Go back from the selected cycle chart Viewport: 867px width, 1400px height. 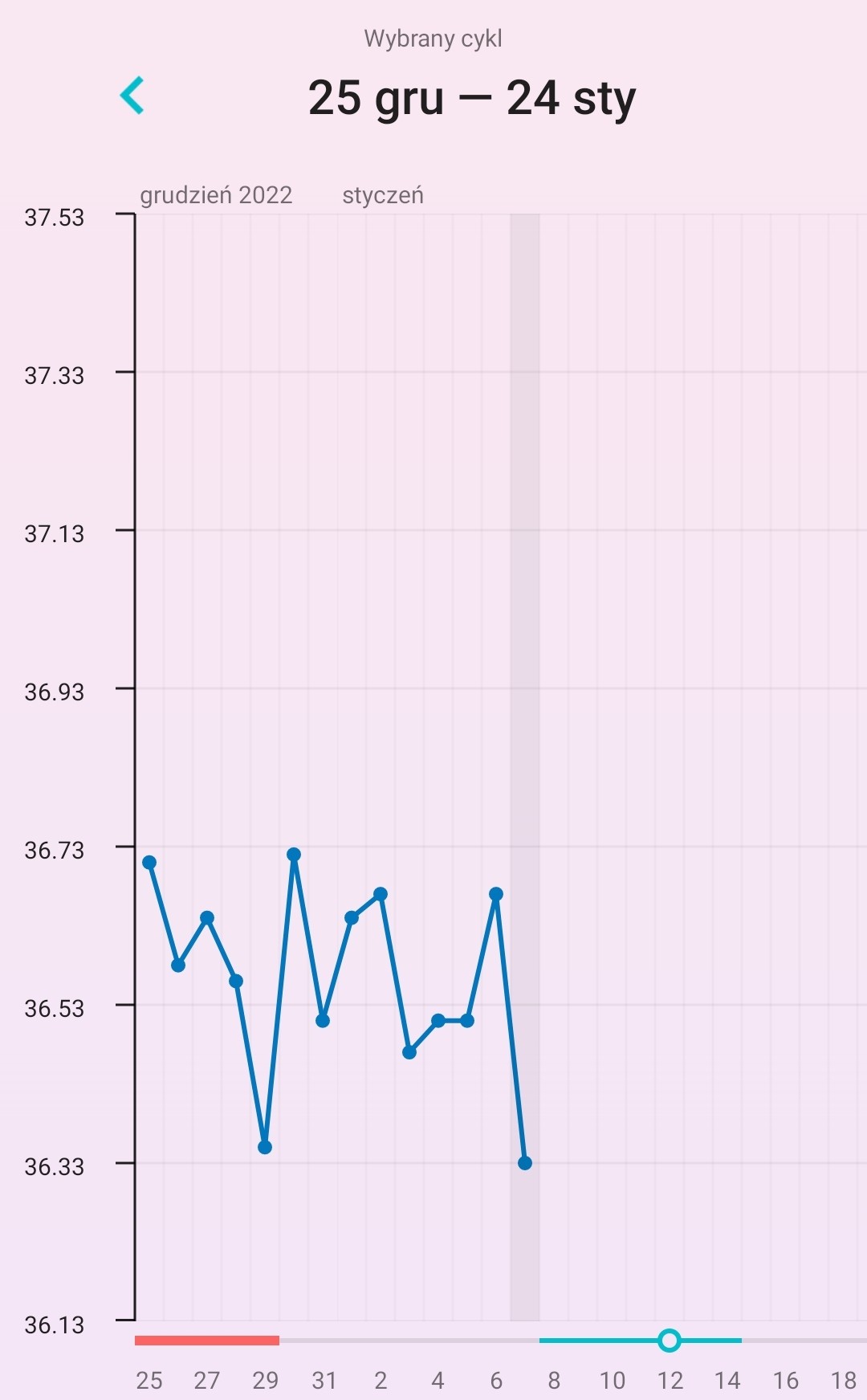pyautogui.click(x=132, y=96)
